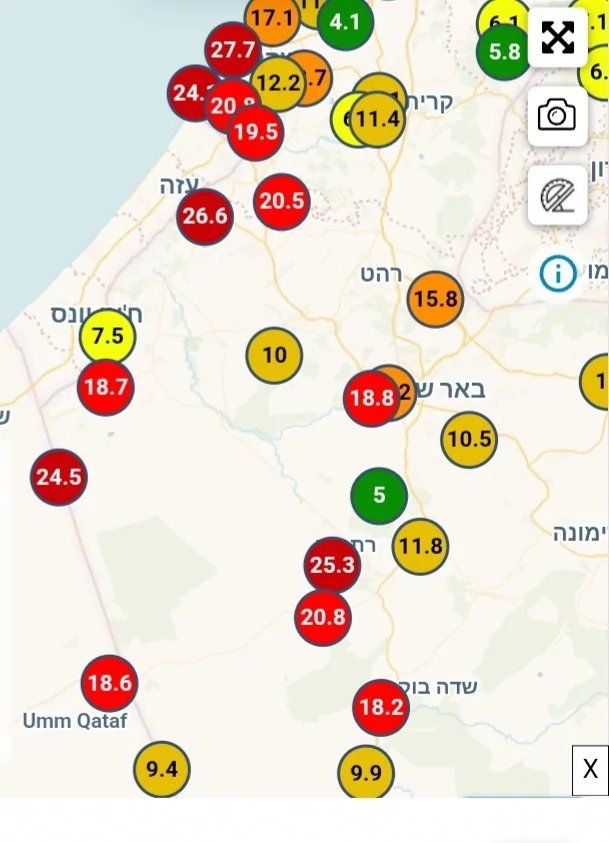Tap the green marker showing 5
Image resolution: width=609 pixels, height=843 pixels.
(x=379, y=495)
